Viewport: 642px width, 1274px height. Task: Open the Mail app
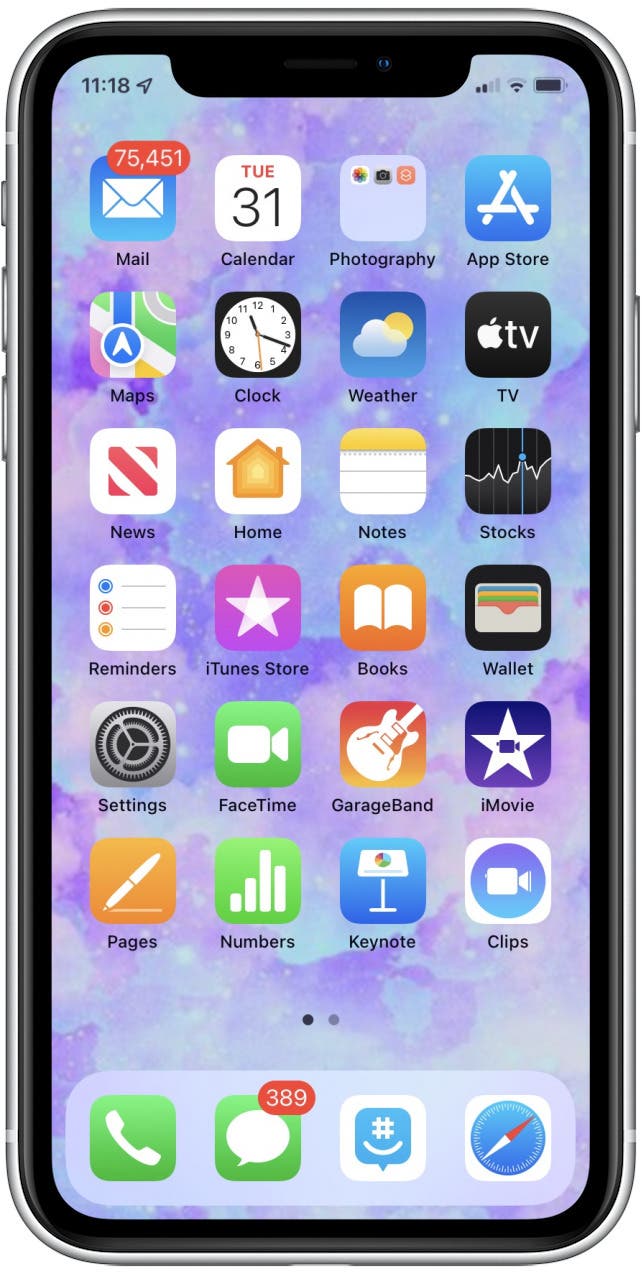[133, 198]
